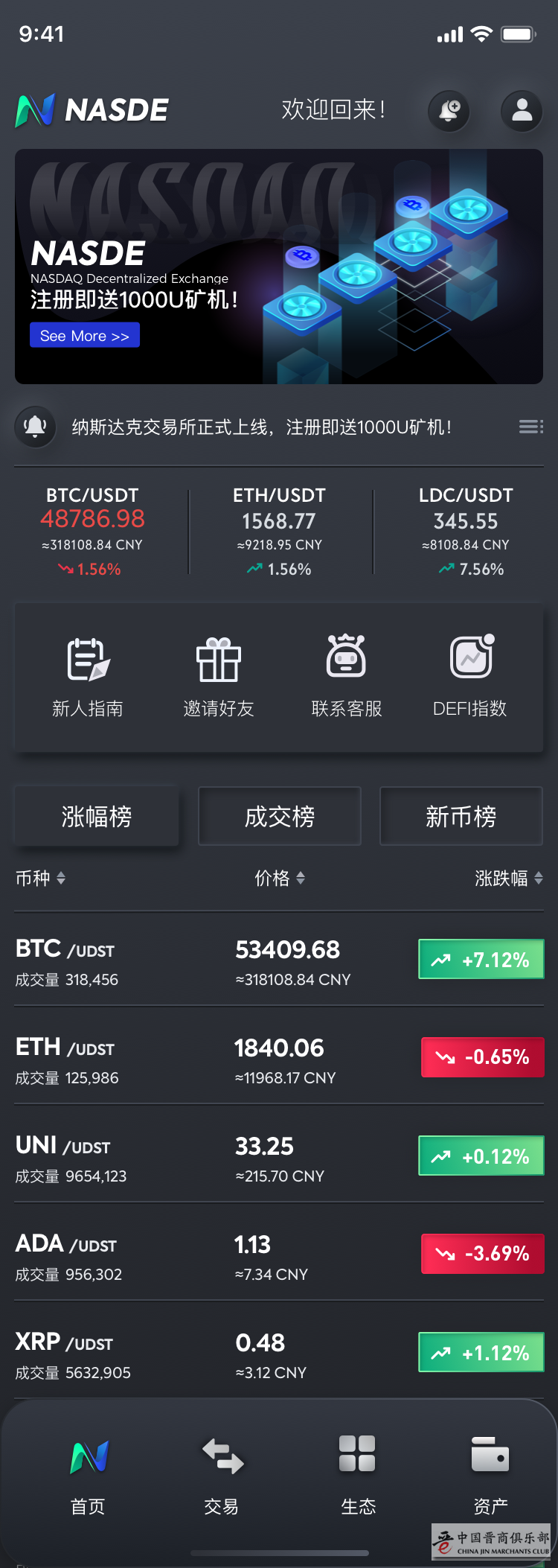Sort the list by 涨跌幅

(509, 879)
